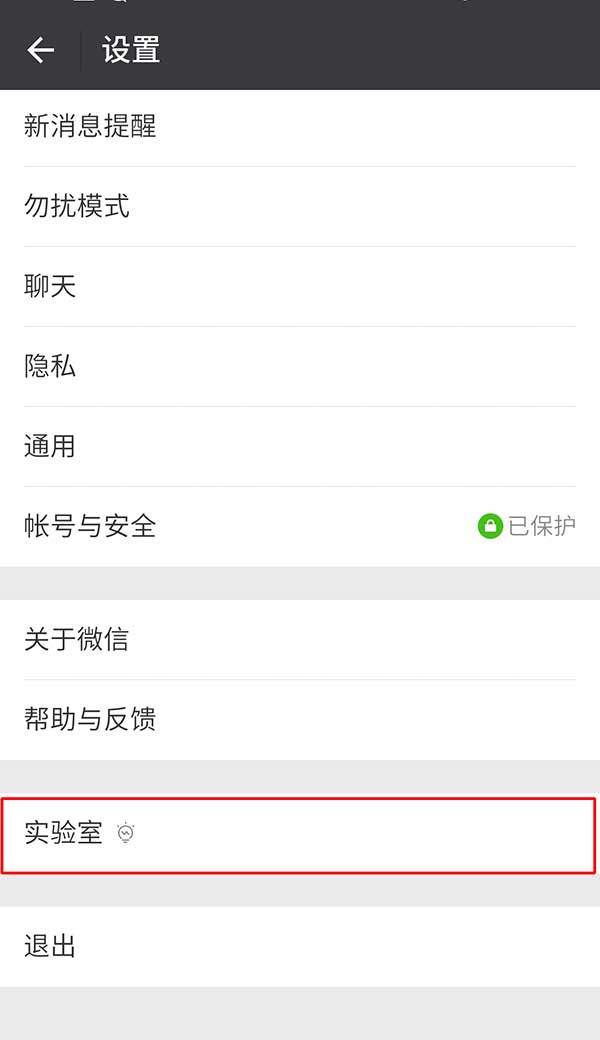
Task: Open 新消息提醒 settings
Action: click(x=300, y=127)
